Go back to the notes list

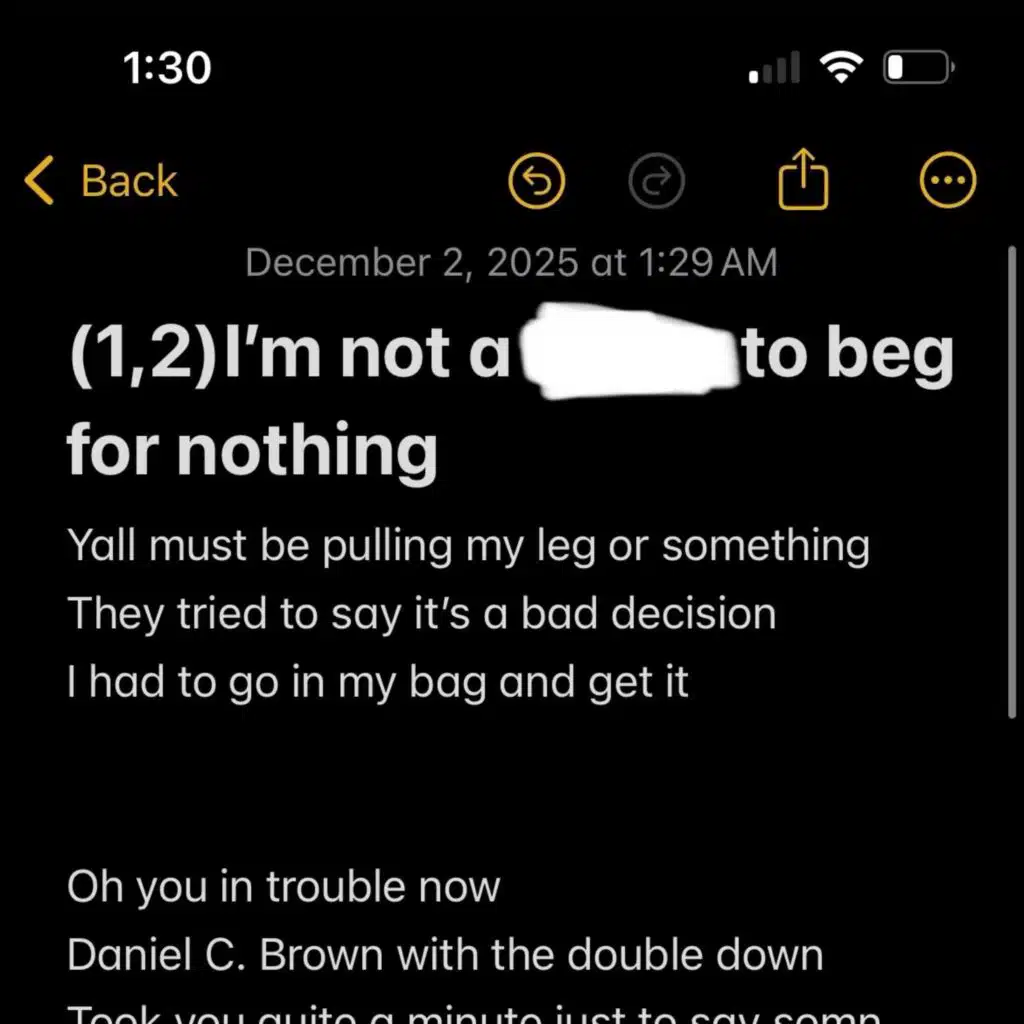pyautogui.click(x=102, y=182)
